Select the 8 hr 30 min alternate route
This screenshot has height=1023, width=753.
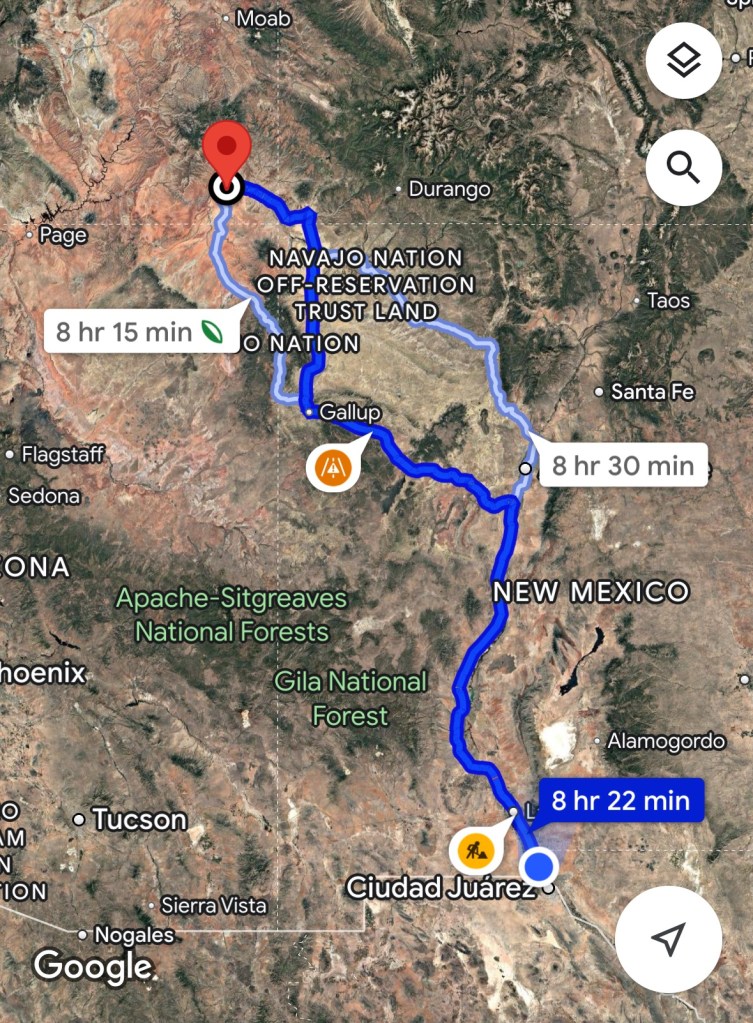(622, 465)
